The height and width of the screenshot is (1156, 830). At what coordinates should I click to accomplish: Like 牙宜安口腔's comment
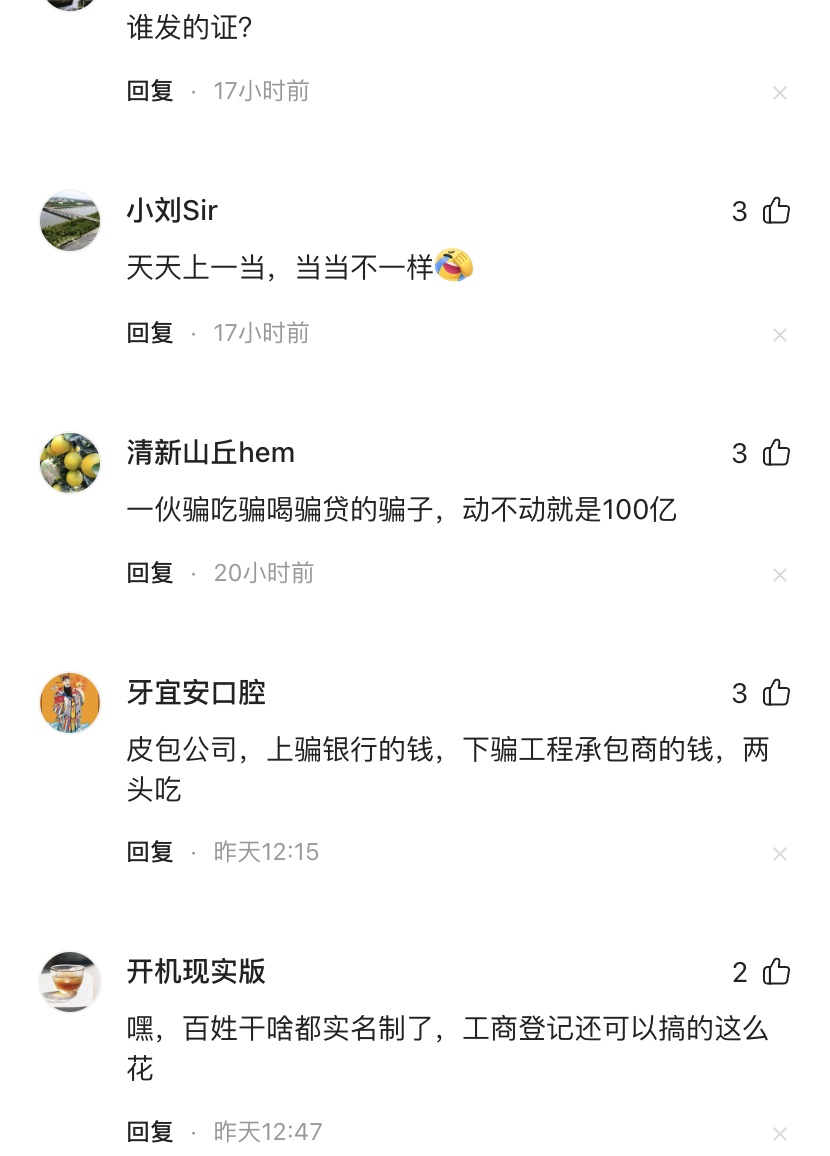pyautogui.click(x=776, y=693)
